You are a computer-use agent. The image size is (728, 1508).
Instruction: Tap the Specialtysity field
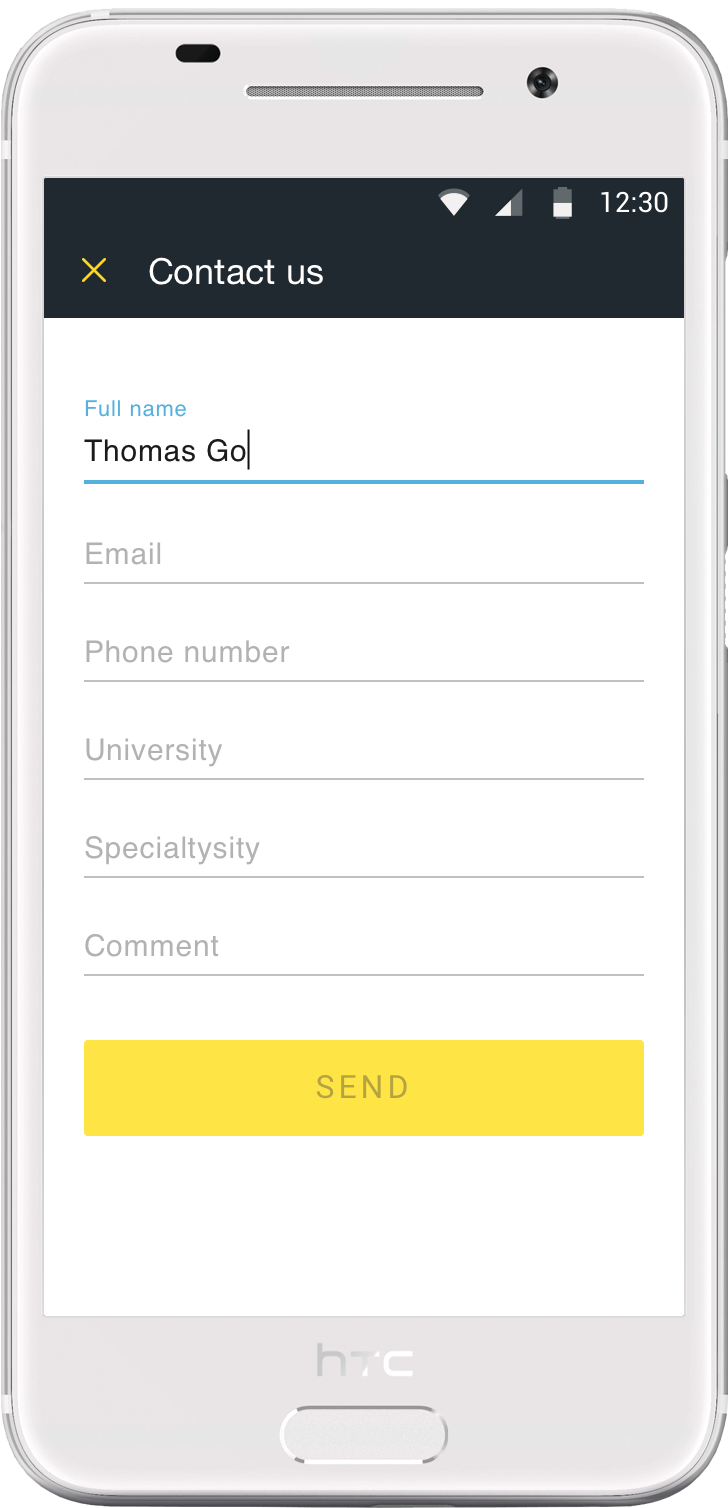[x=364, y=849]
